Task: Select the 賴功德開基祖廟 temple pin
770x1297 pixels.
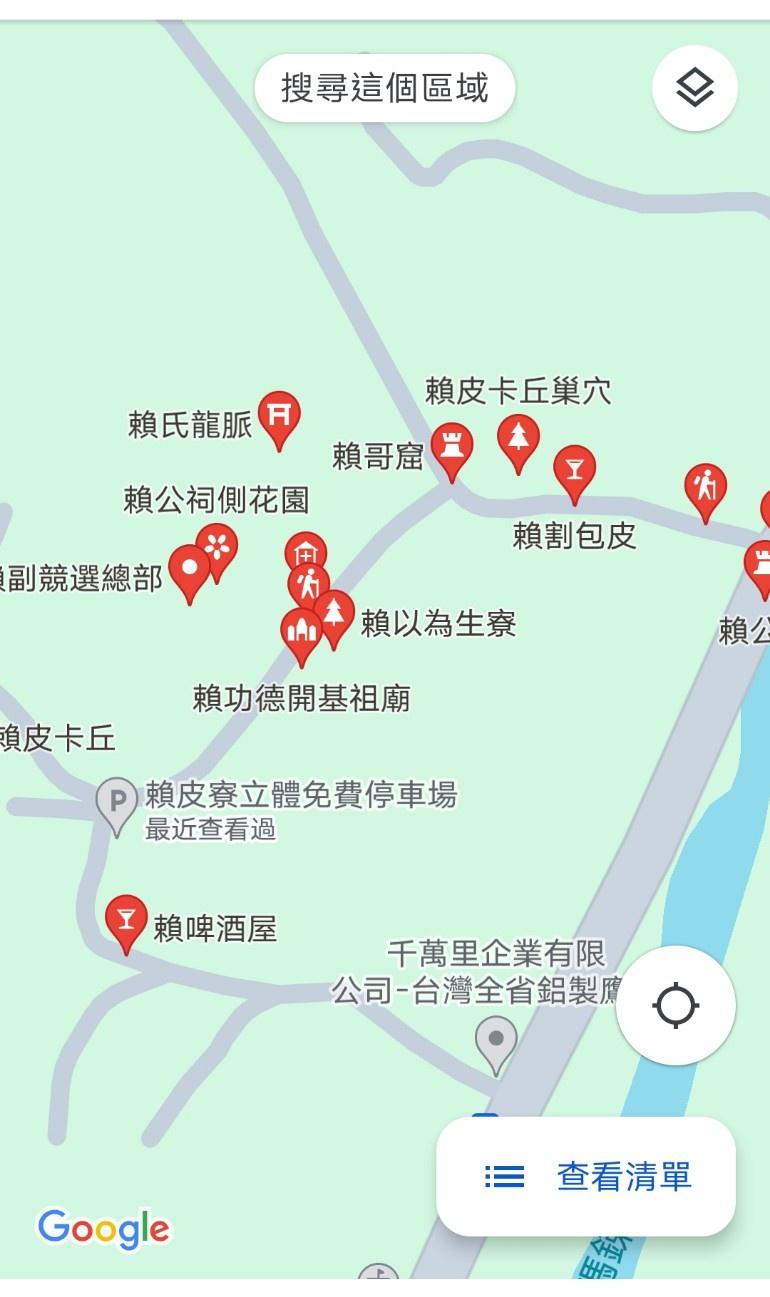Action: click(x=300, y=631)
